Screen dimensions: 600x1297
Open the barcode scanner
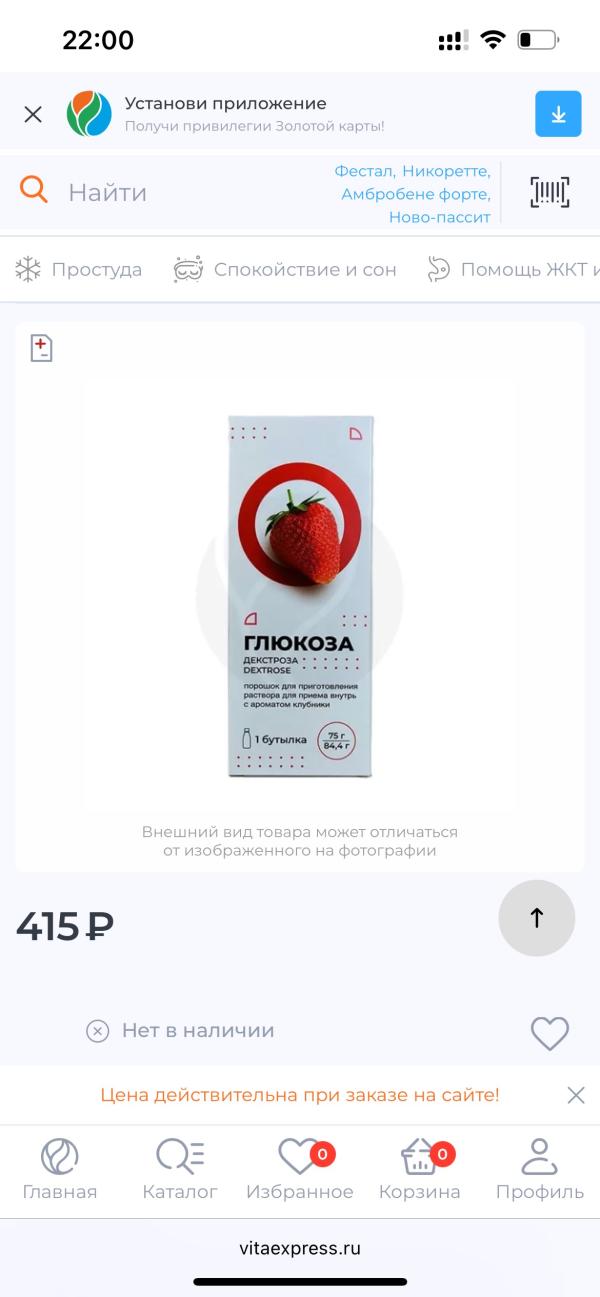549,192
